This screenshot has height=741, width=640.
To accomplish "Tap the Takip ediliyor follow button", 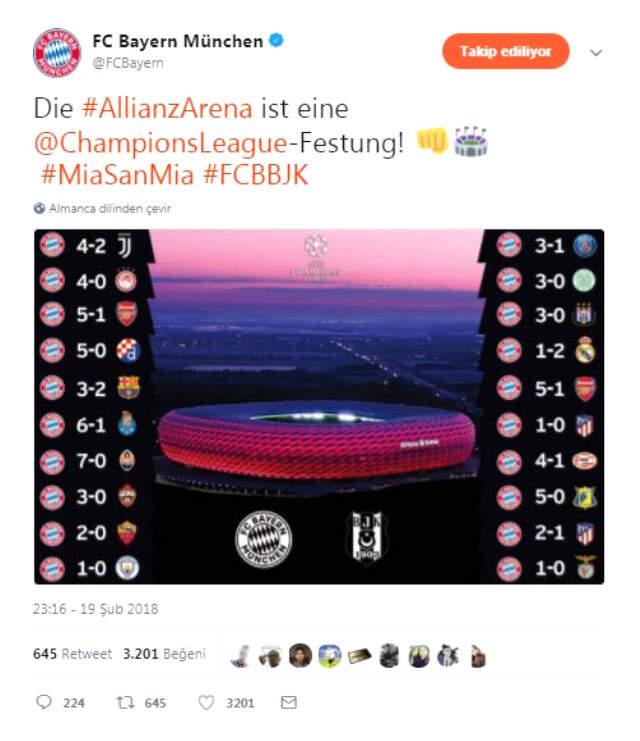I will (x=505, y=51).
